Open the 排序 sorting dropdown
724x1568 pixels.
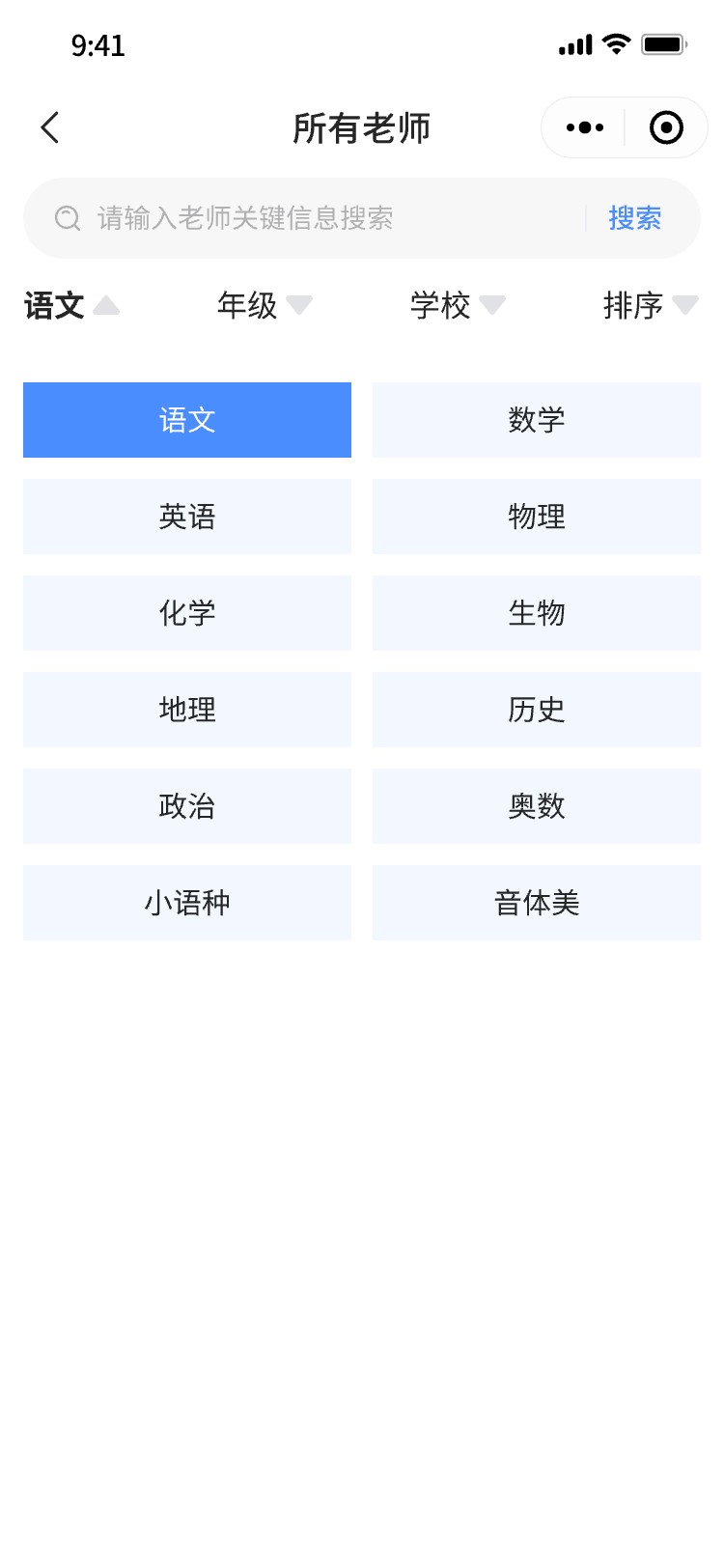[x=650, y=306]
